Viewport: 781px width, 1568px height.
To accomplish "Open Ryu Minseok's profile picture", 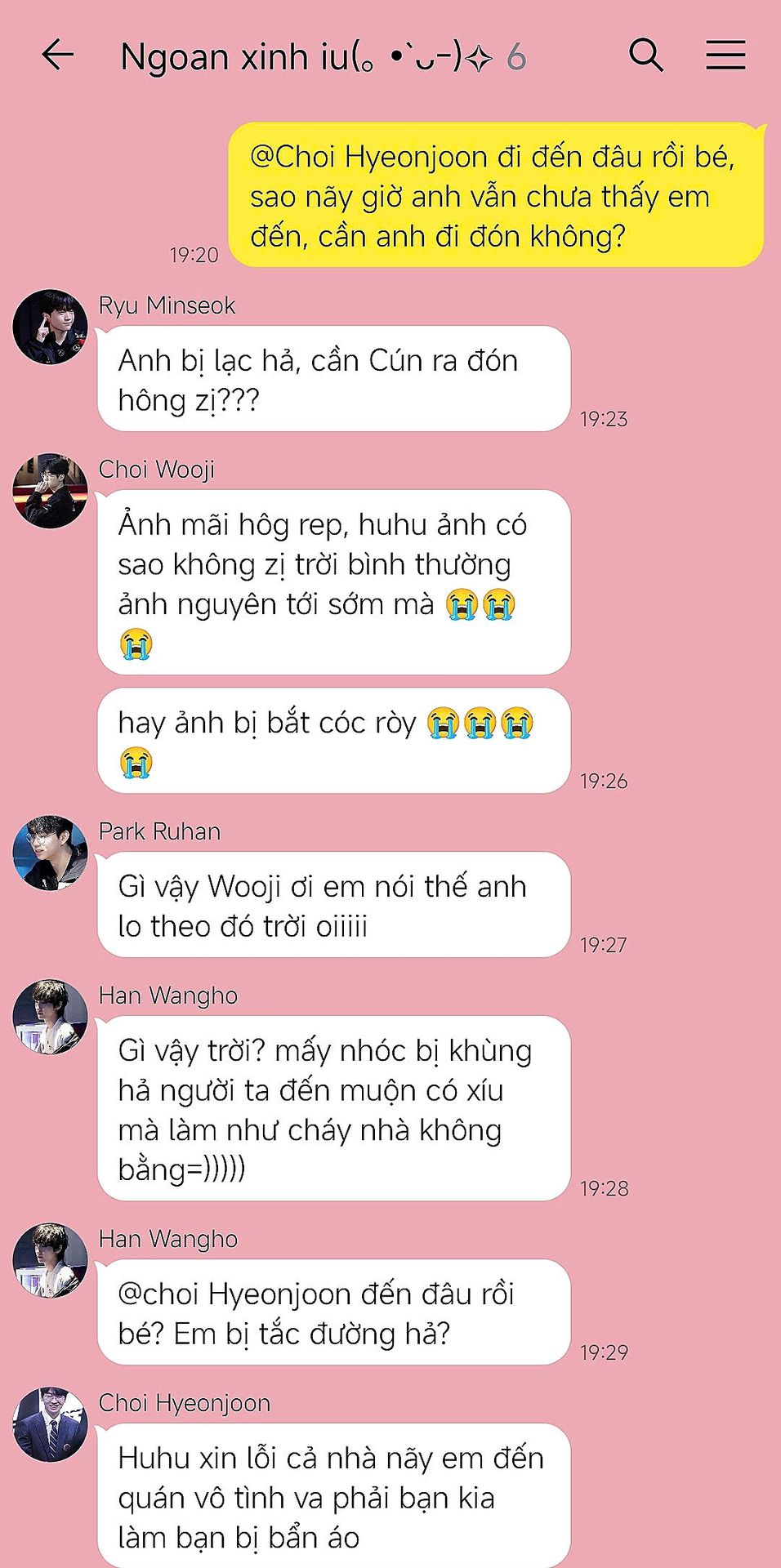I will click(x=50, y=327).
